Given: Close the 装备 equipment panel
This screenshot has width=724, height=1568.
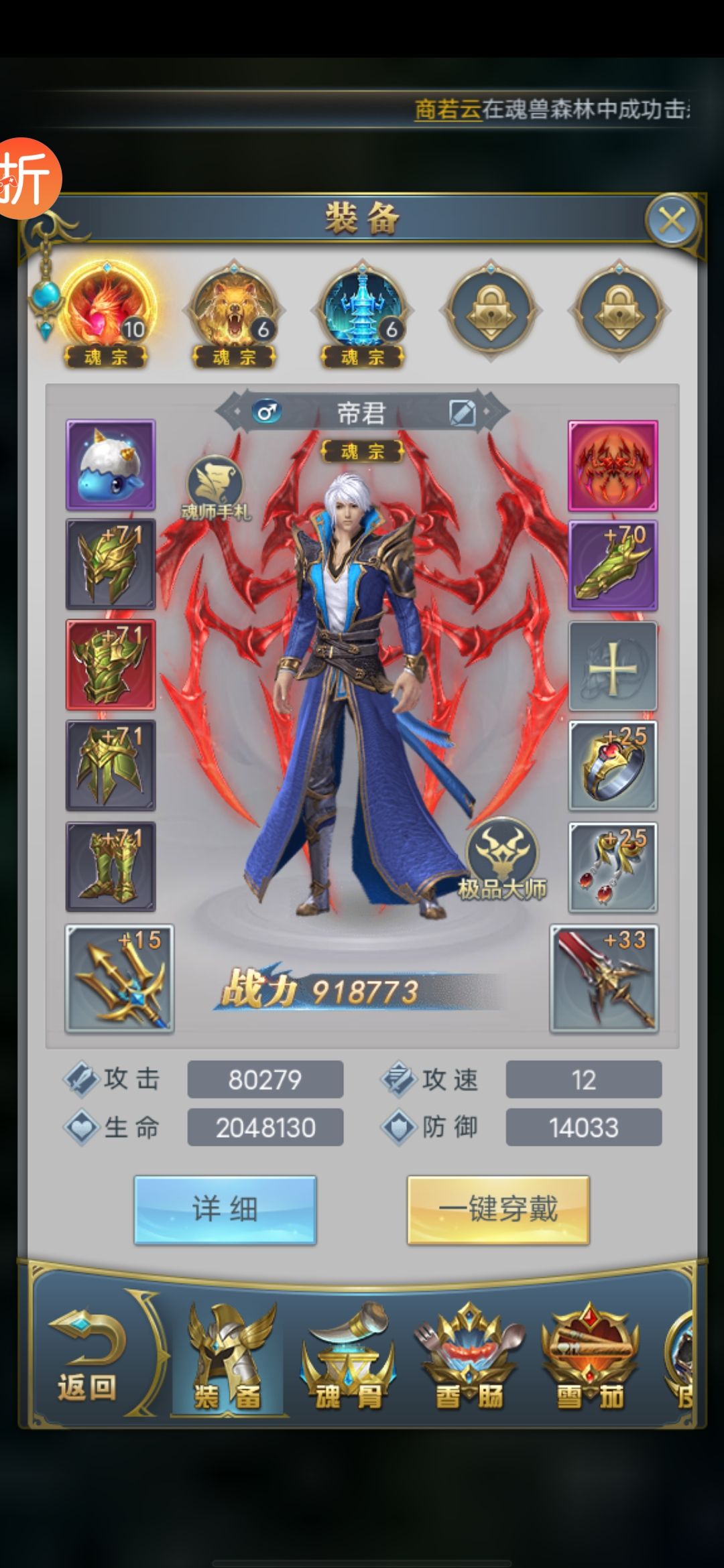Looking at the screenshot, I should [x=672, y=219].
